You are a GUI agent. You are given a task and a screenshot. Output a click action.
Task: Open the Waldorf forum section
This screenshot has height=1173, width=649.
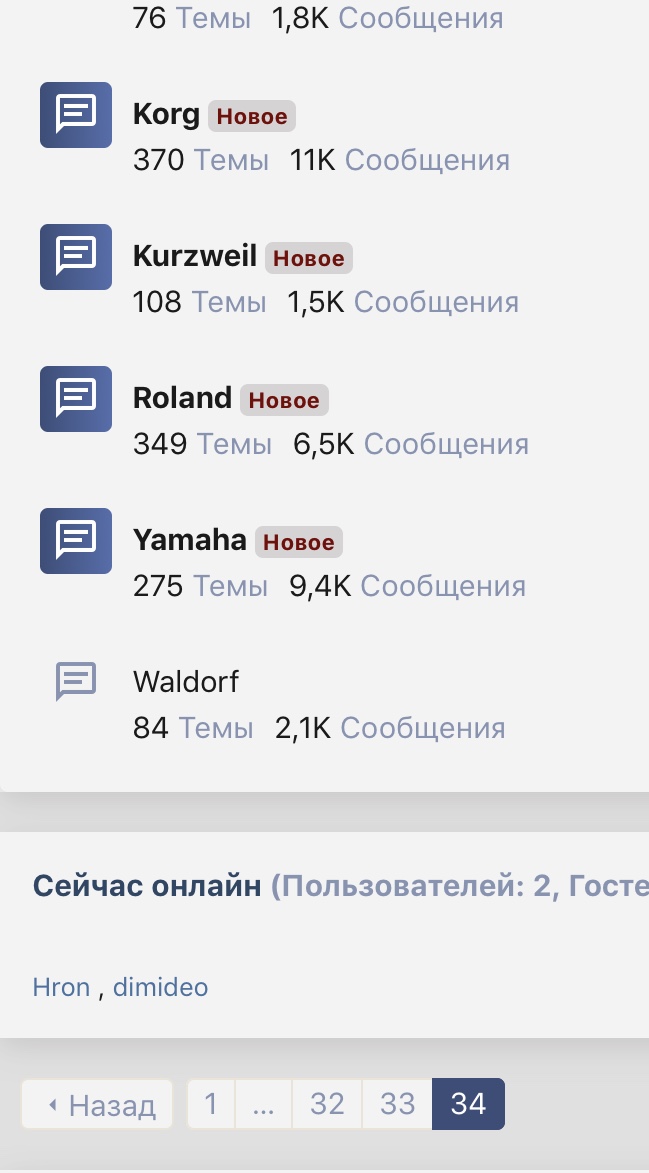pyautogui.click(x=186, y=682)
